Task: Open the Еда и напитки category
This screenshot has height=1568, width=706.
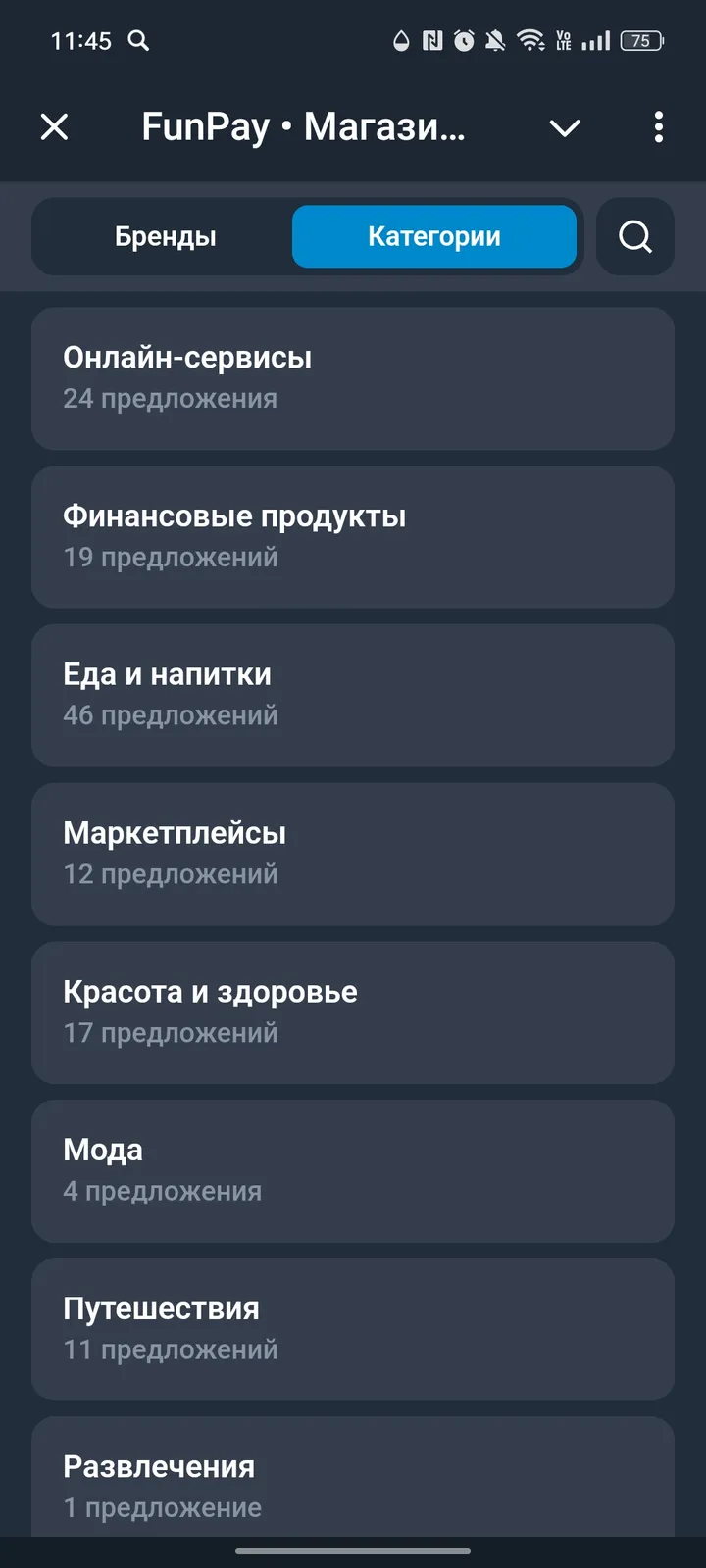Action: [x=353, y=696]
